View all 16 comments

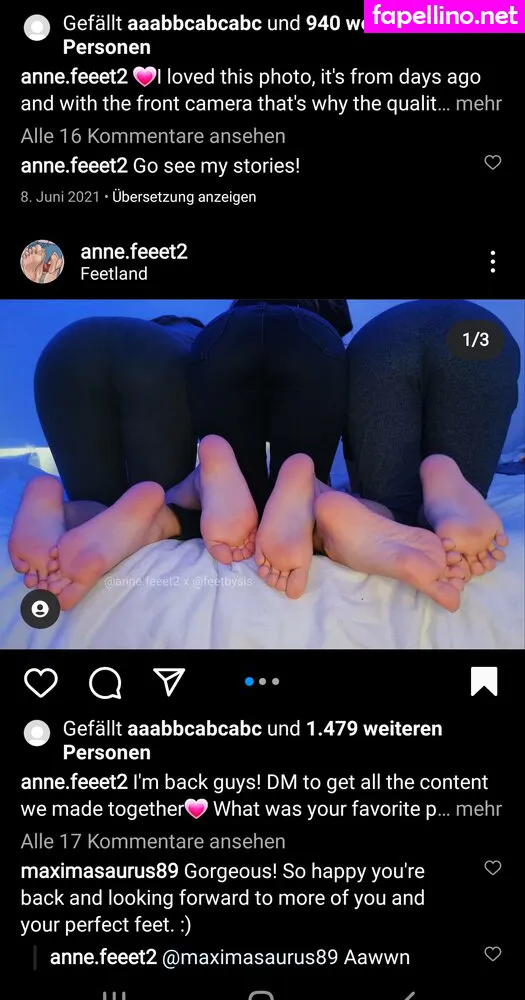pos(153,136)
